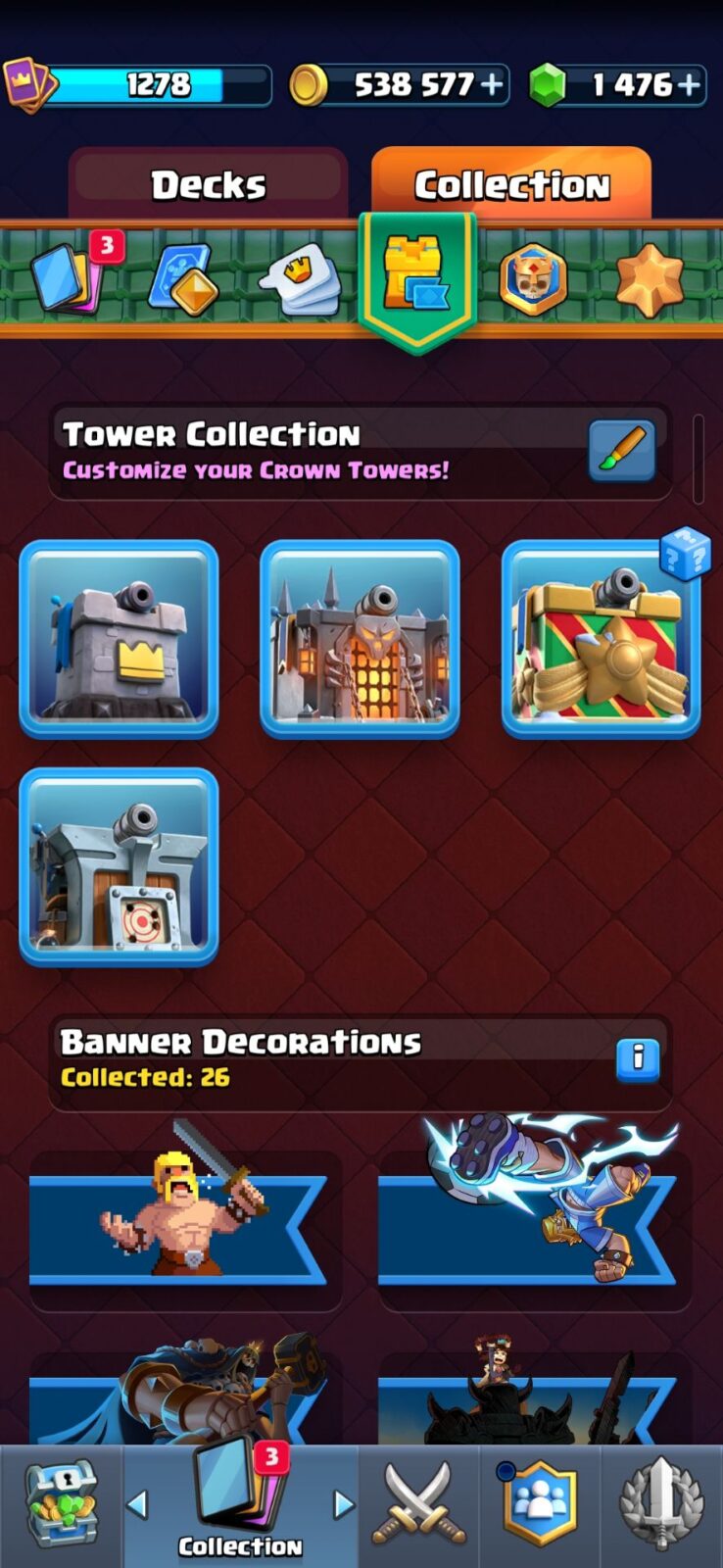Open the orange star sub-tab
This screenshot has width=723, height=1568.
(x=650, y=279)
